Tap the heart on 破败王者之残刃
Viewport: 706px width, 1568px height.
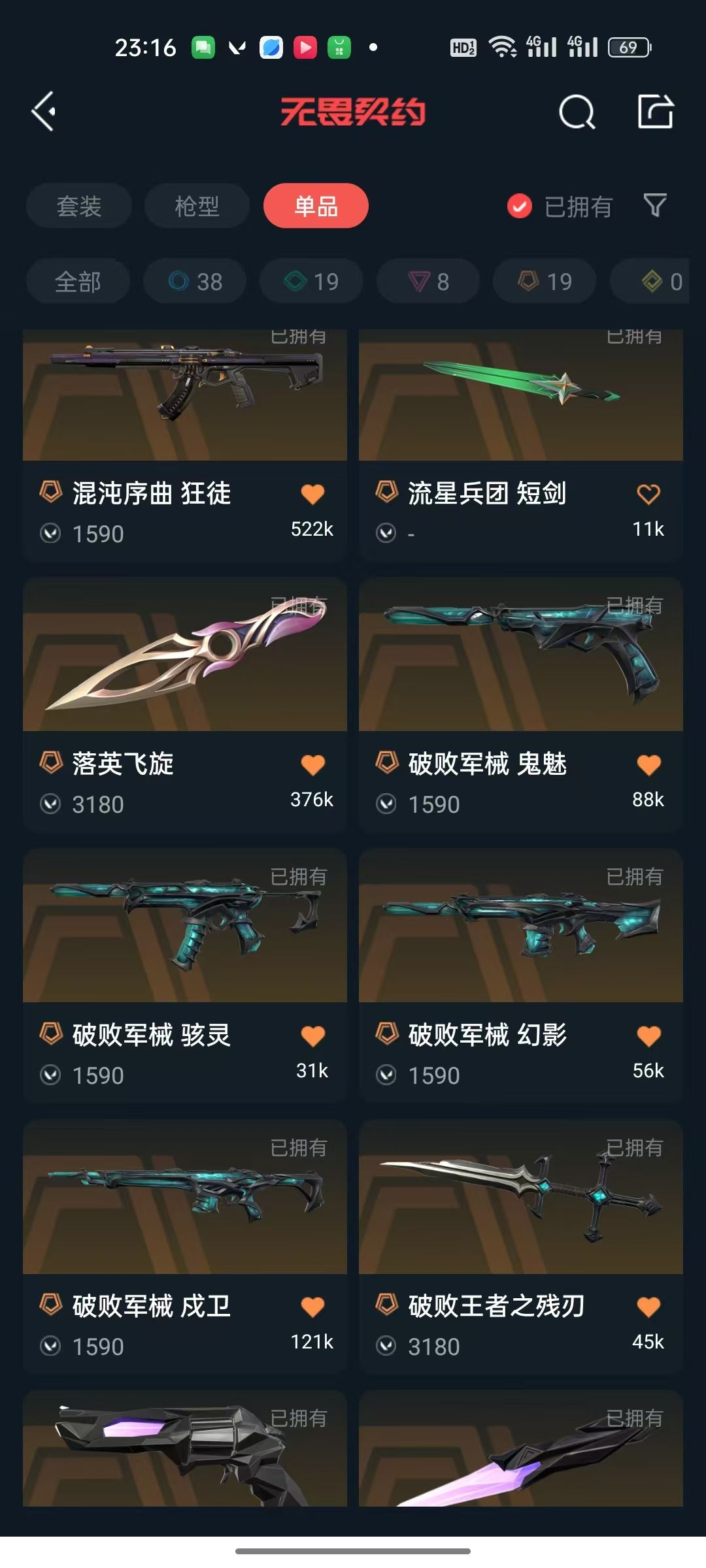(x=648, y=1307)
